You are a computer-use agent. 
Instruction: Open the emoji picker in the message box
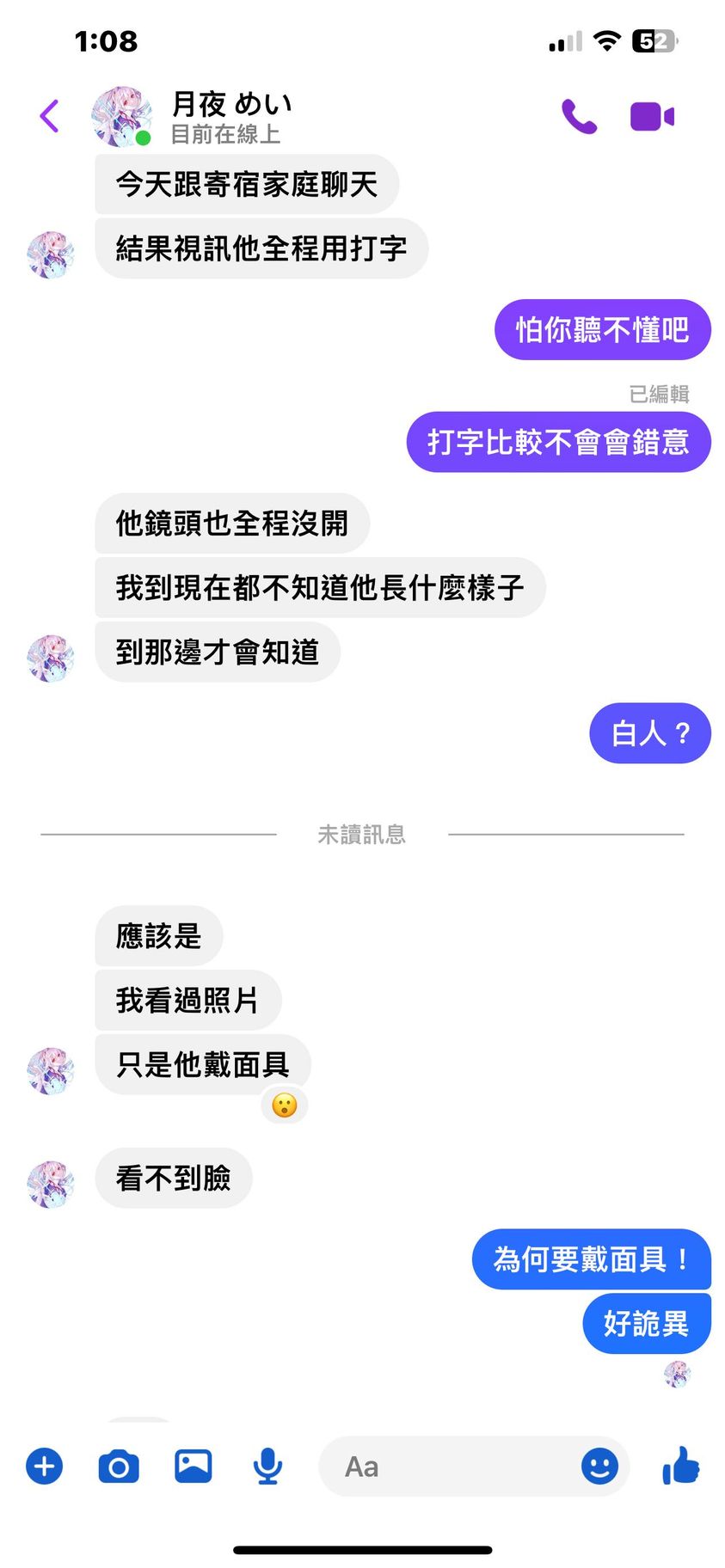599,1466
